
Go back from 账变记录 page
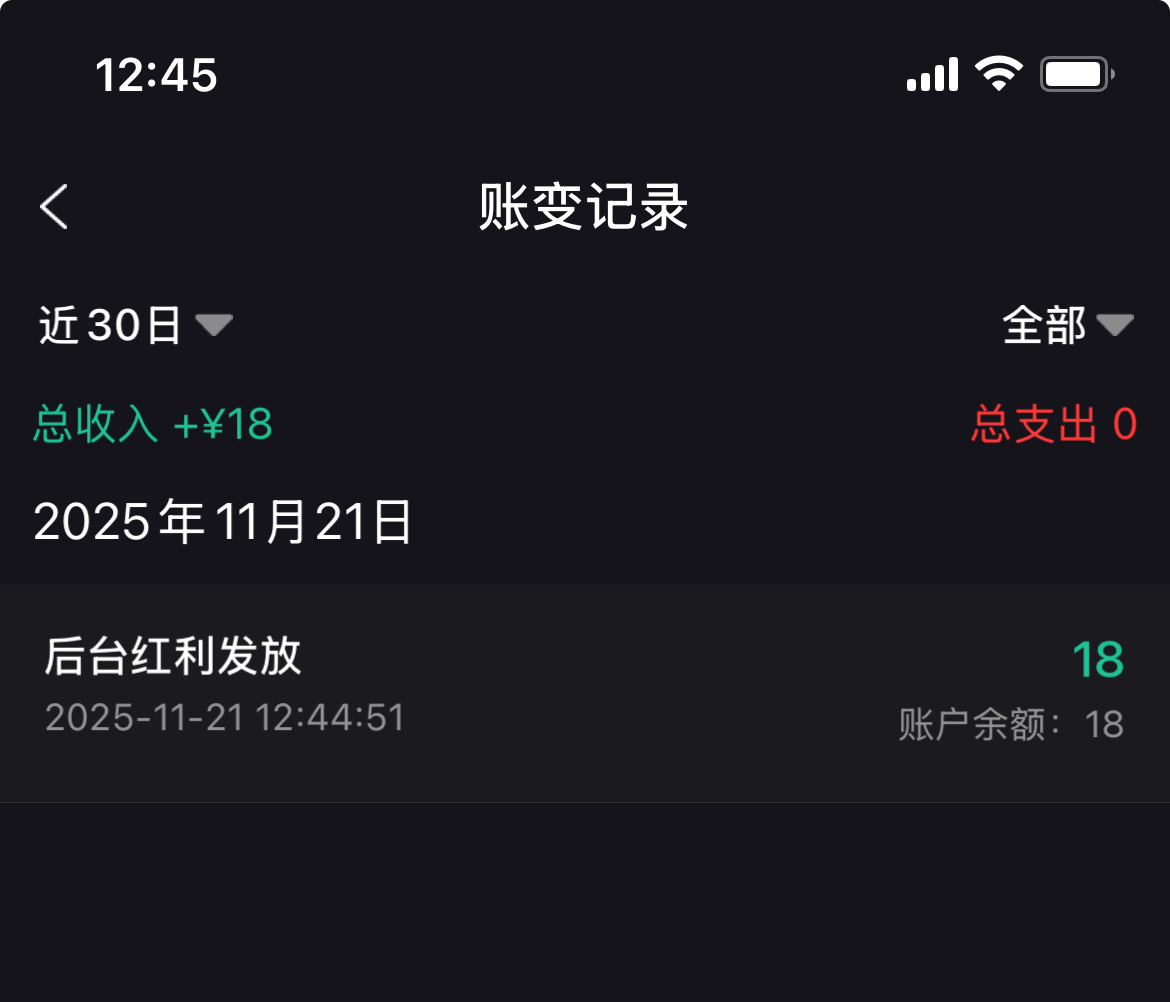pos(54,208)
